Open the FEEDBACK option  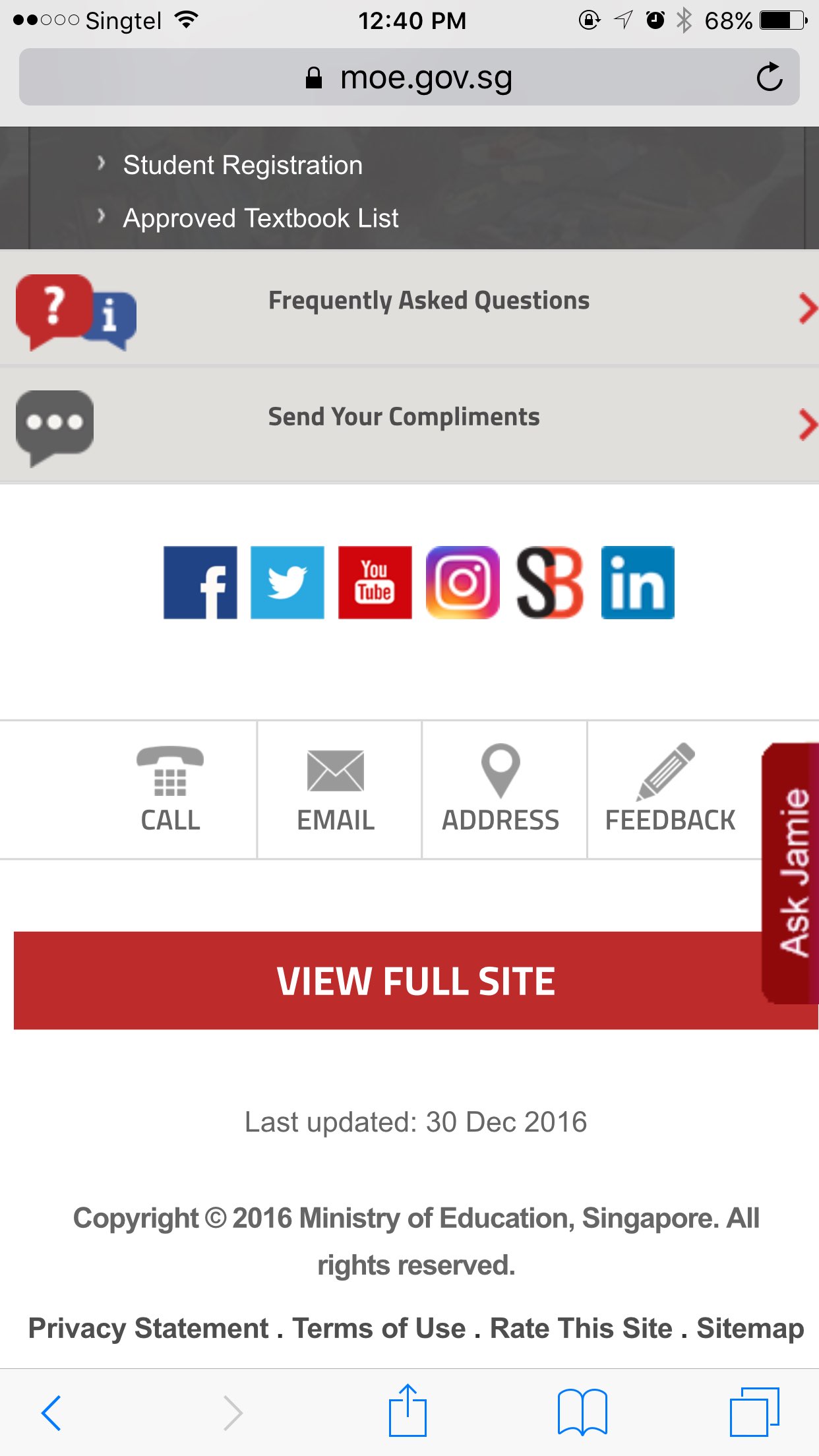[670, 790]
